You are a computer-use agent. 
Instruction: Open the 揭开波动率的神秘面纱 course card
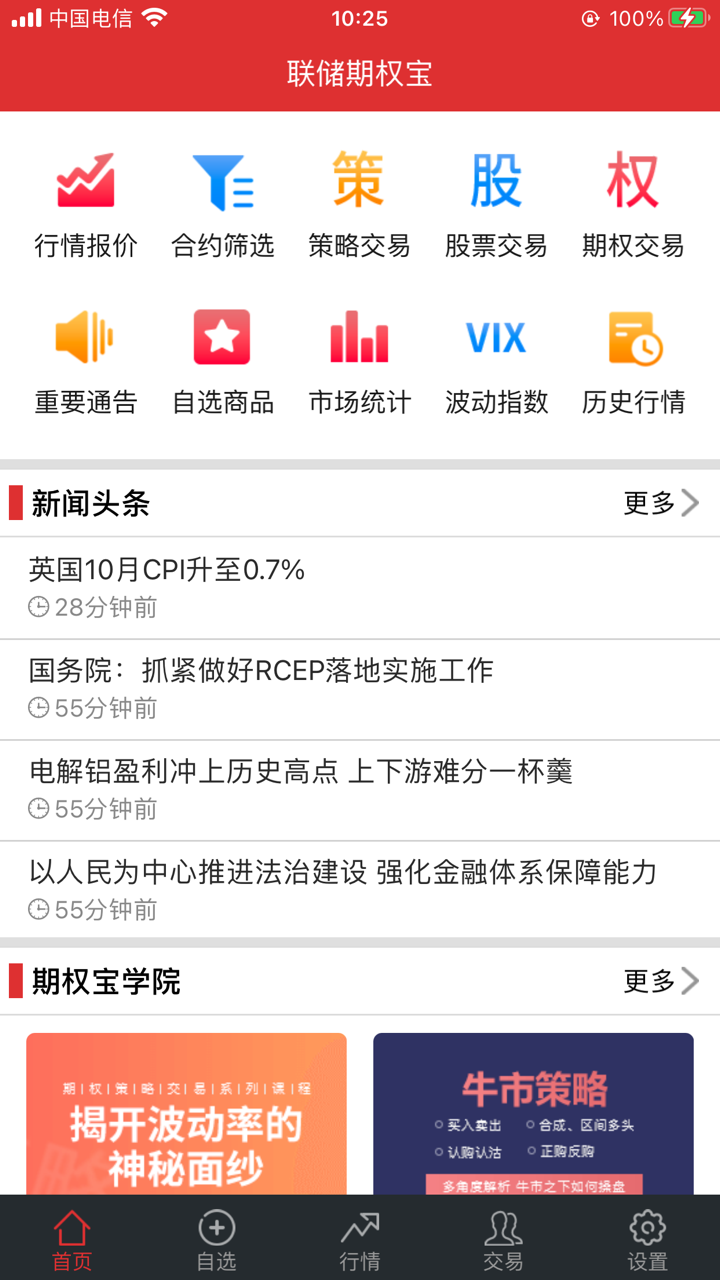[x=186, y=1113]
